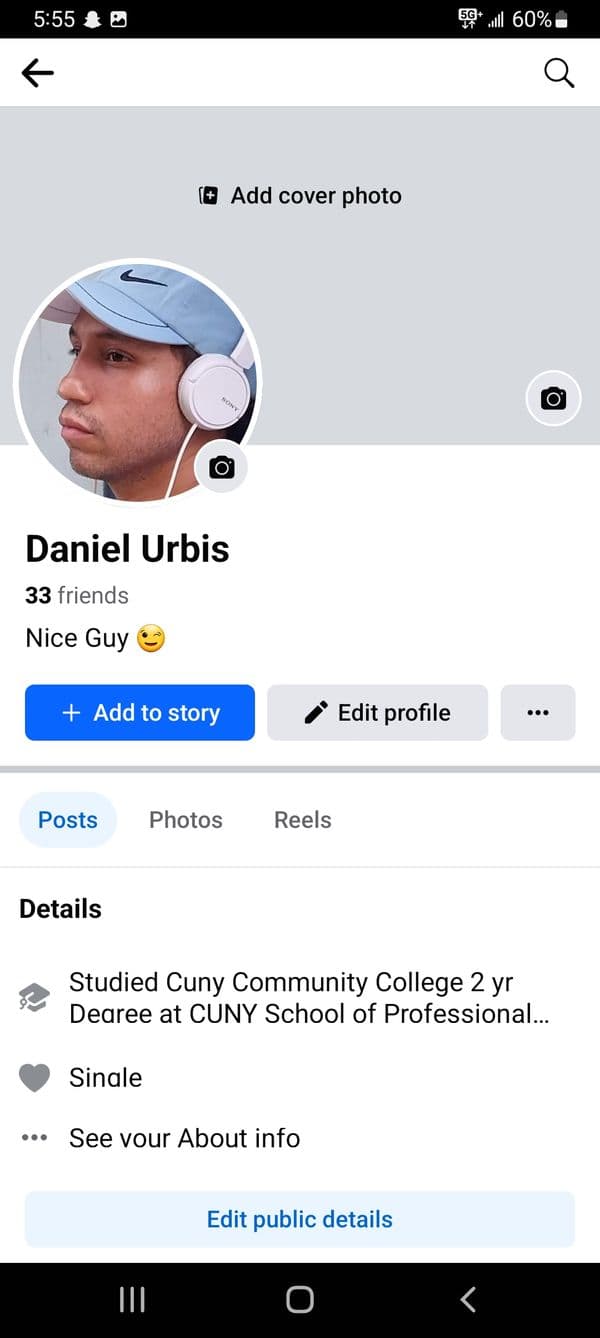600x1338 pixels.
Task: Tap Add to story
Action: [x=140, y=713]
